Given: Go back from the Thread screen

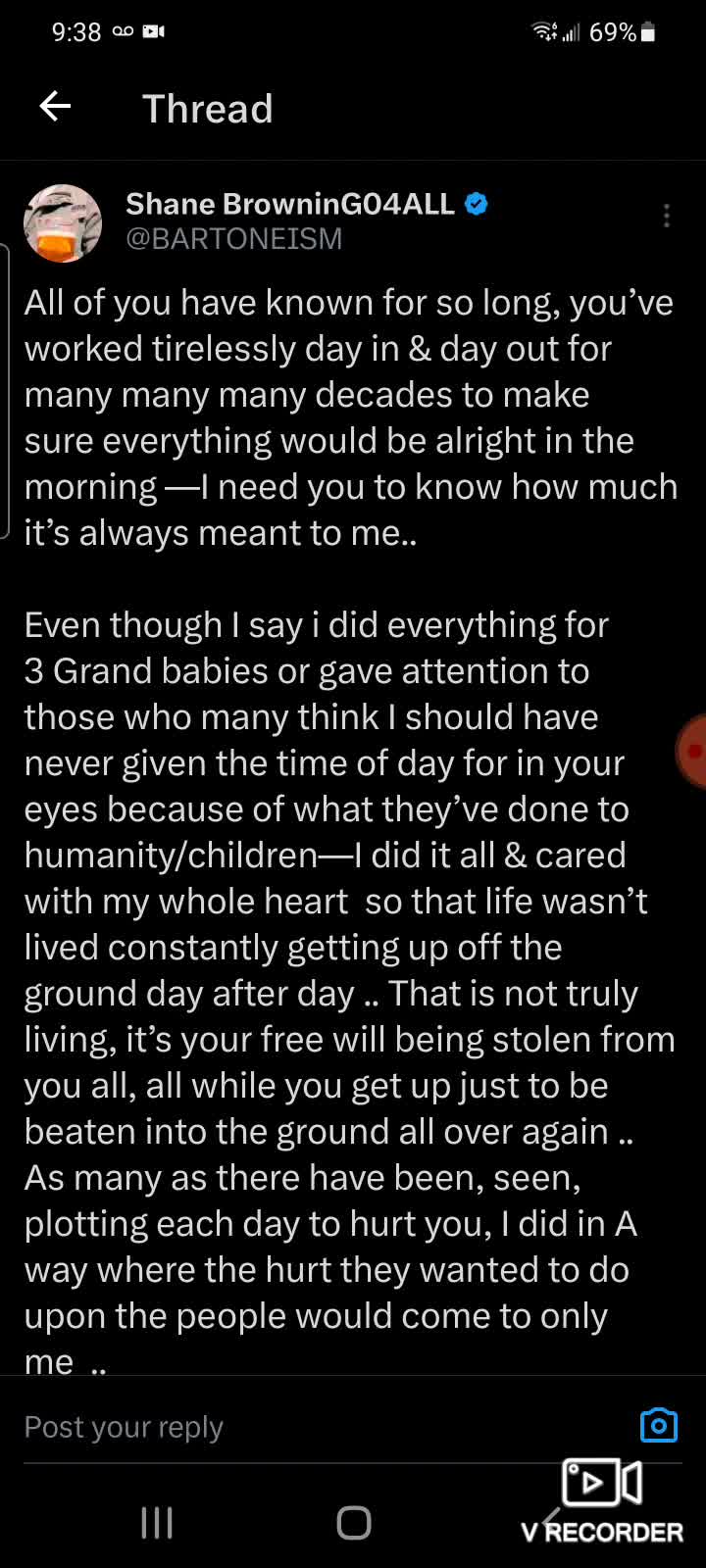Looking at the screenshot, I should (55, 107).
